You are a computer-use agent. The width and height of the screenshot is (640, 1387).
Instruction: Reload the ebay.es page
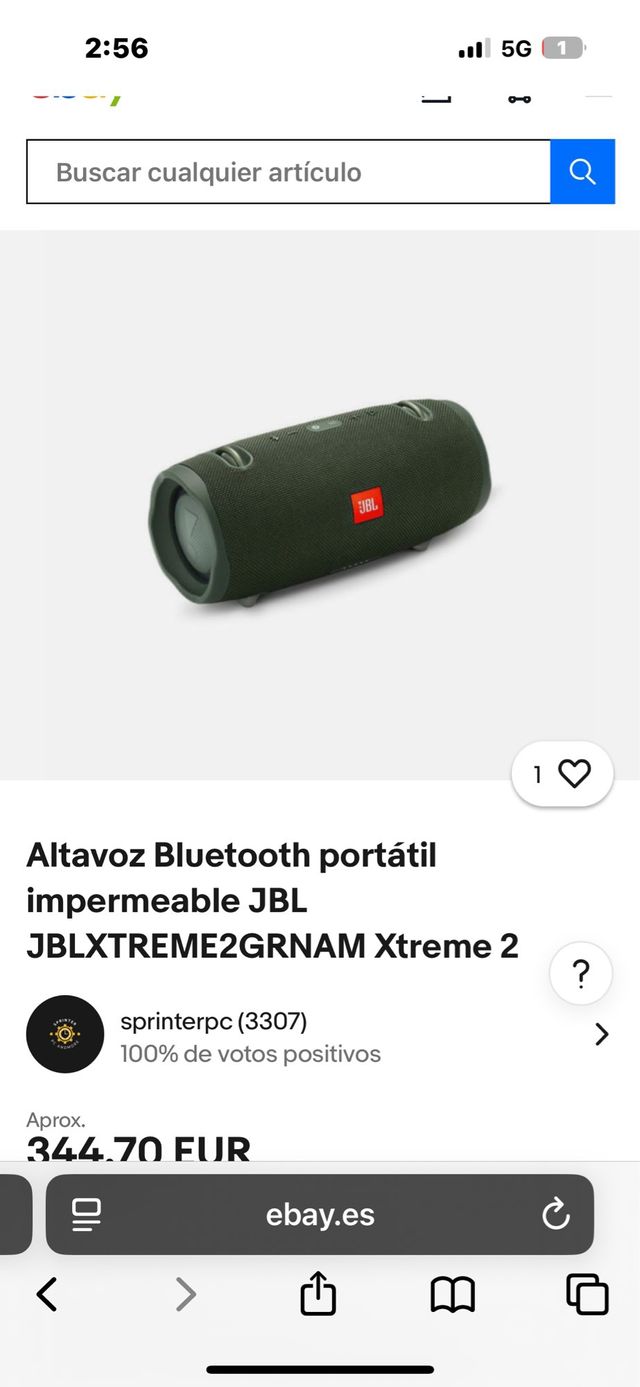pyautogui.click(x=555, y=1215)
